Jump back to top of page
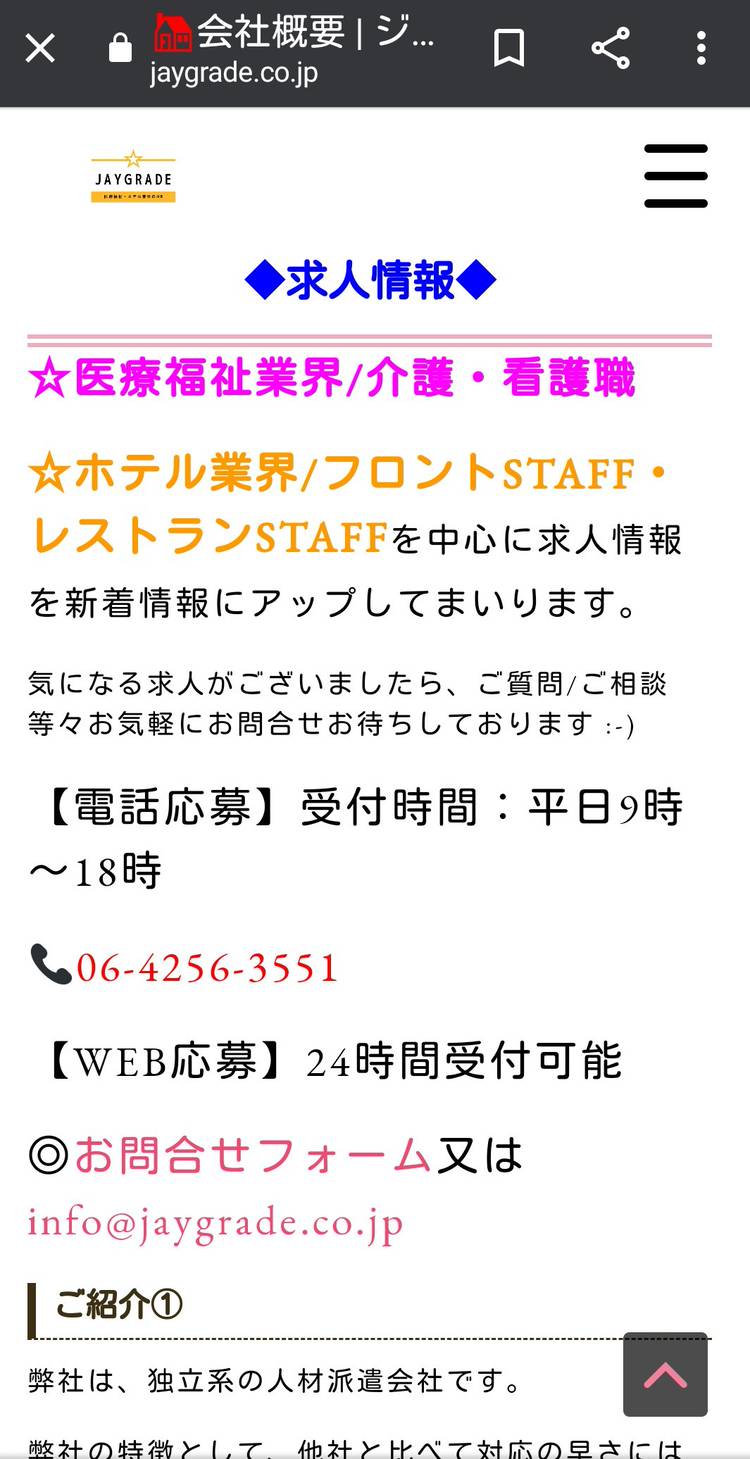 (665, 1375)
